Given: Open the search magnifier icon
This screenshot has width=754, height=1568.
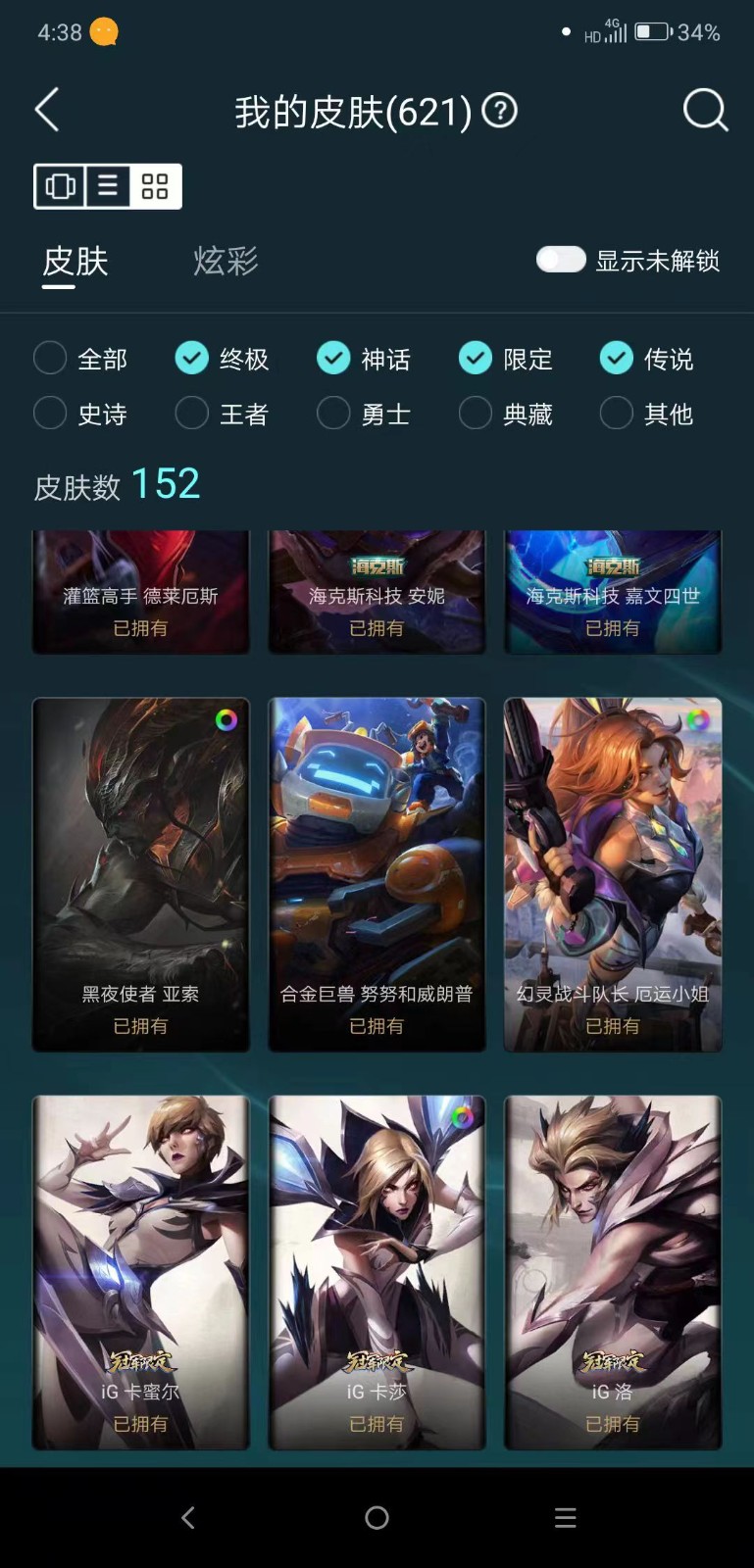Looking at the screenshot, I should pos(705,110).
